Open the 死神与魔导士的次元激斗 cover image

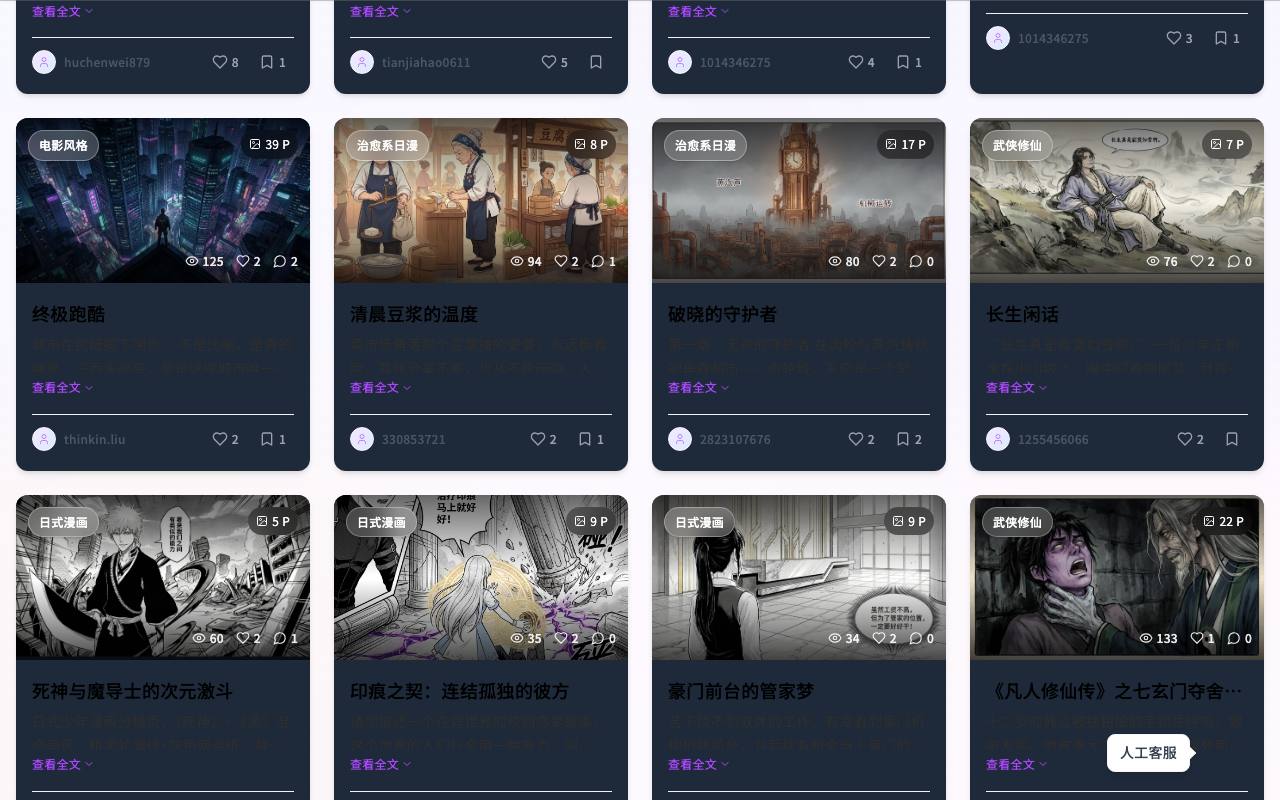[x=163, y=578]
